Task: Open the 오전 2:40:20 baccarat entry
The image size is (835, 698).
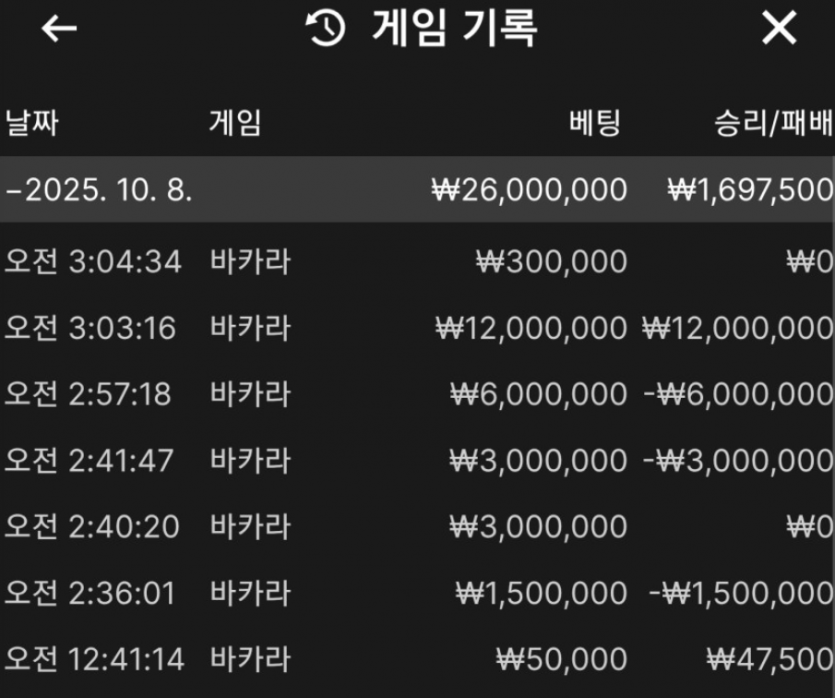Action: (x=417, y=526)
